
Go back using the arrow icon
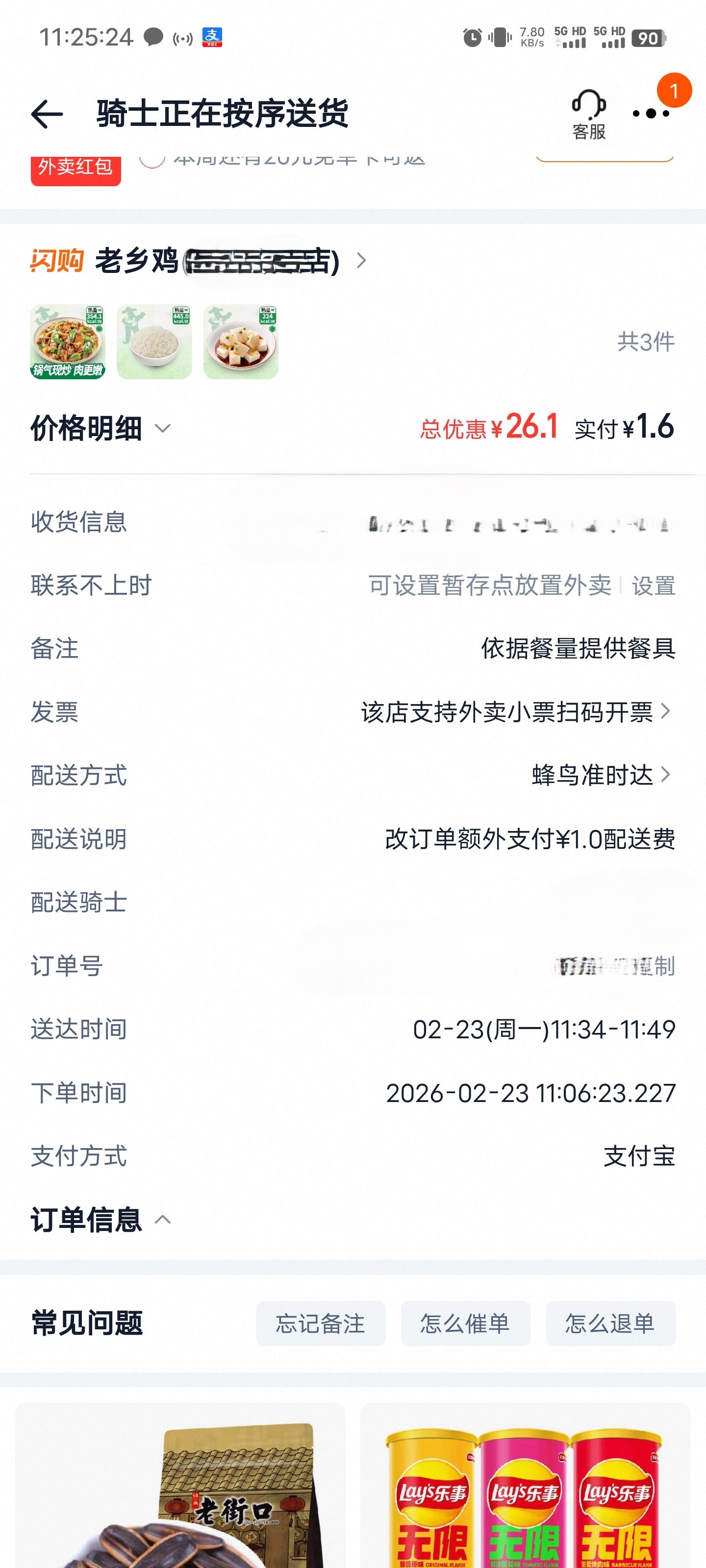(47, 115)
